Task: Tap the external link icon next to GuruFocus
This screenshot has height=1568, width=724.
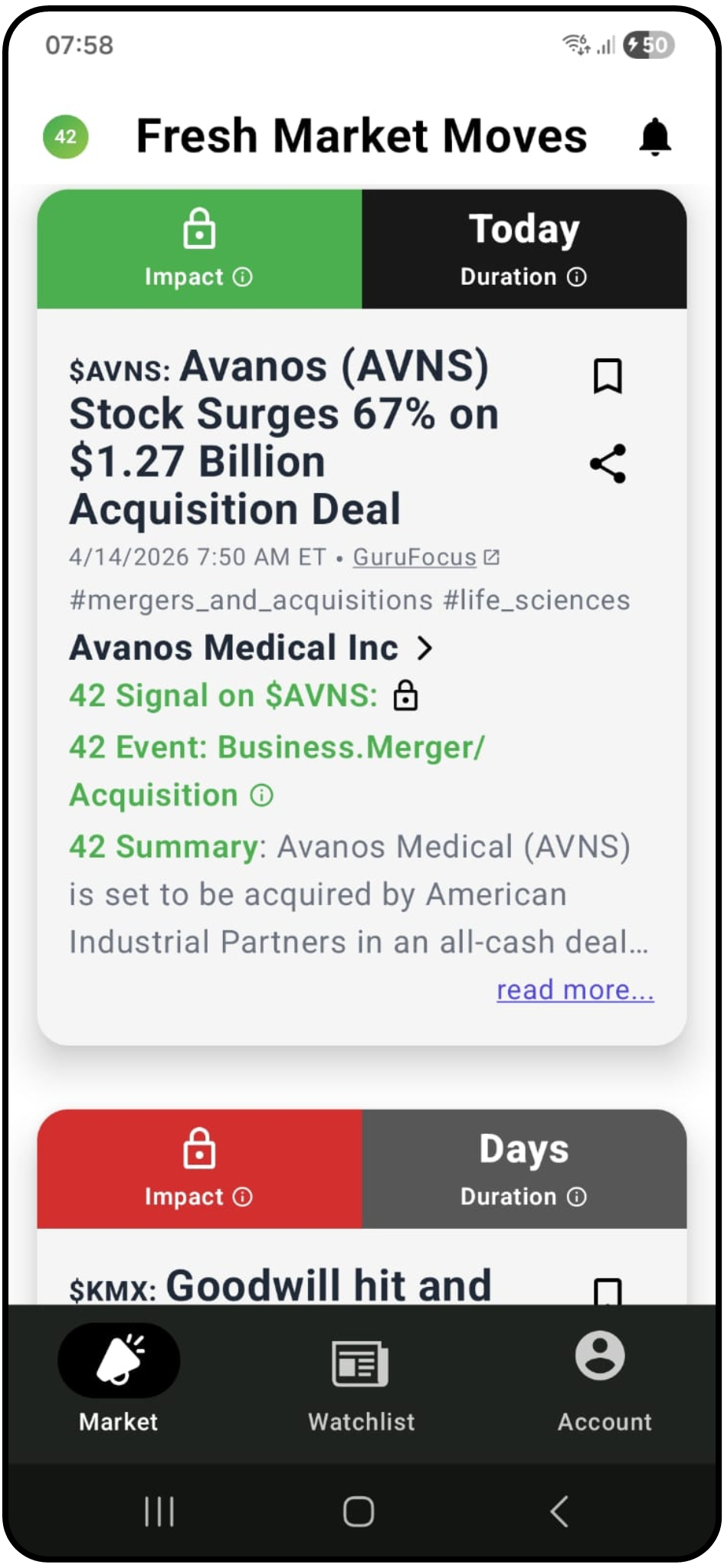Action: click(x=493, y=558)
